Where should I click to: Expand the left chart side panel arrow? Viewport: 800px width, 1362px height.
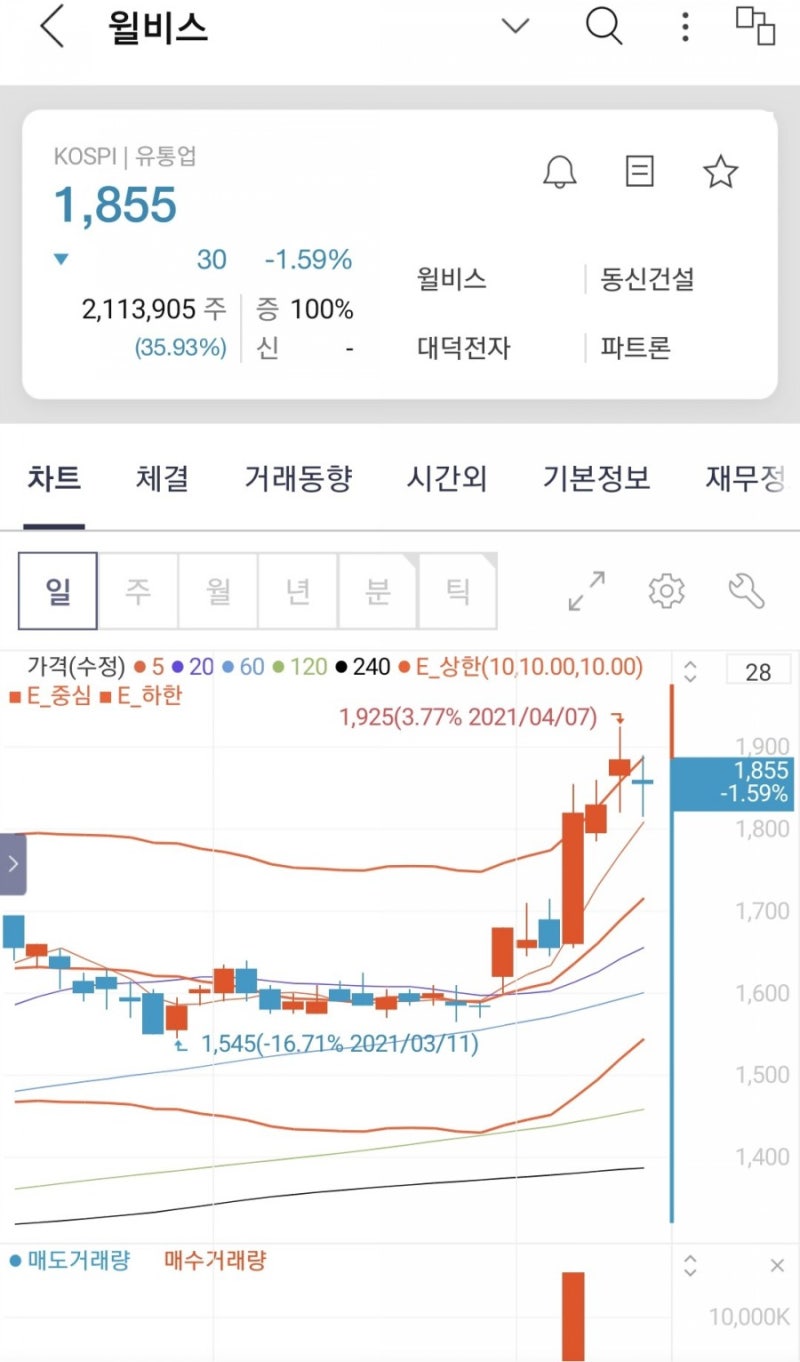pos(14,865)
